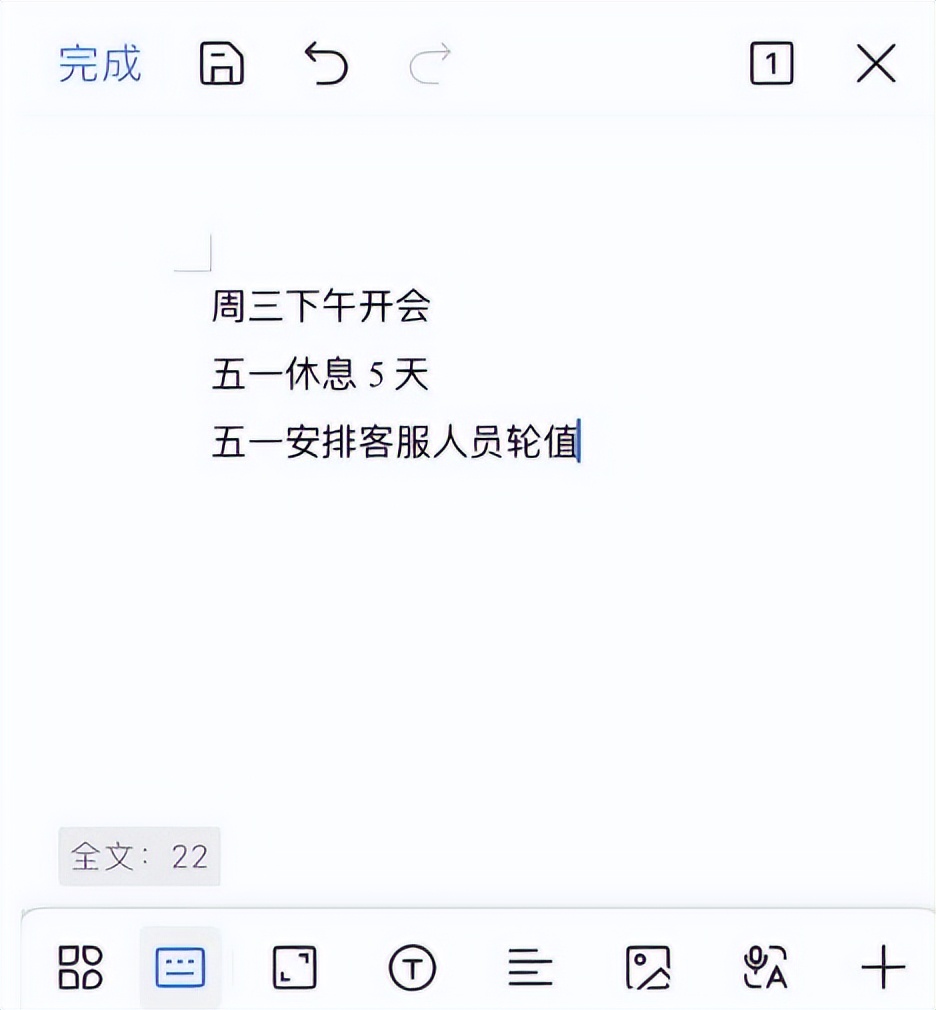
Task: Select the frame resize tool icon
Action: pyautogui.click(x=294, y=966)
